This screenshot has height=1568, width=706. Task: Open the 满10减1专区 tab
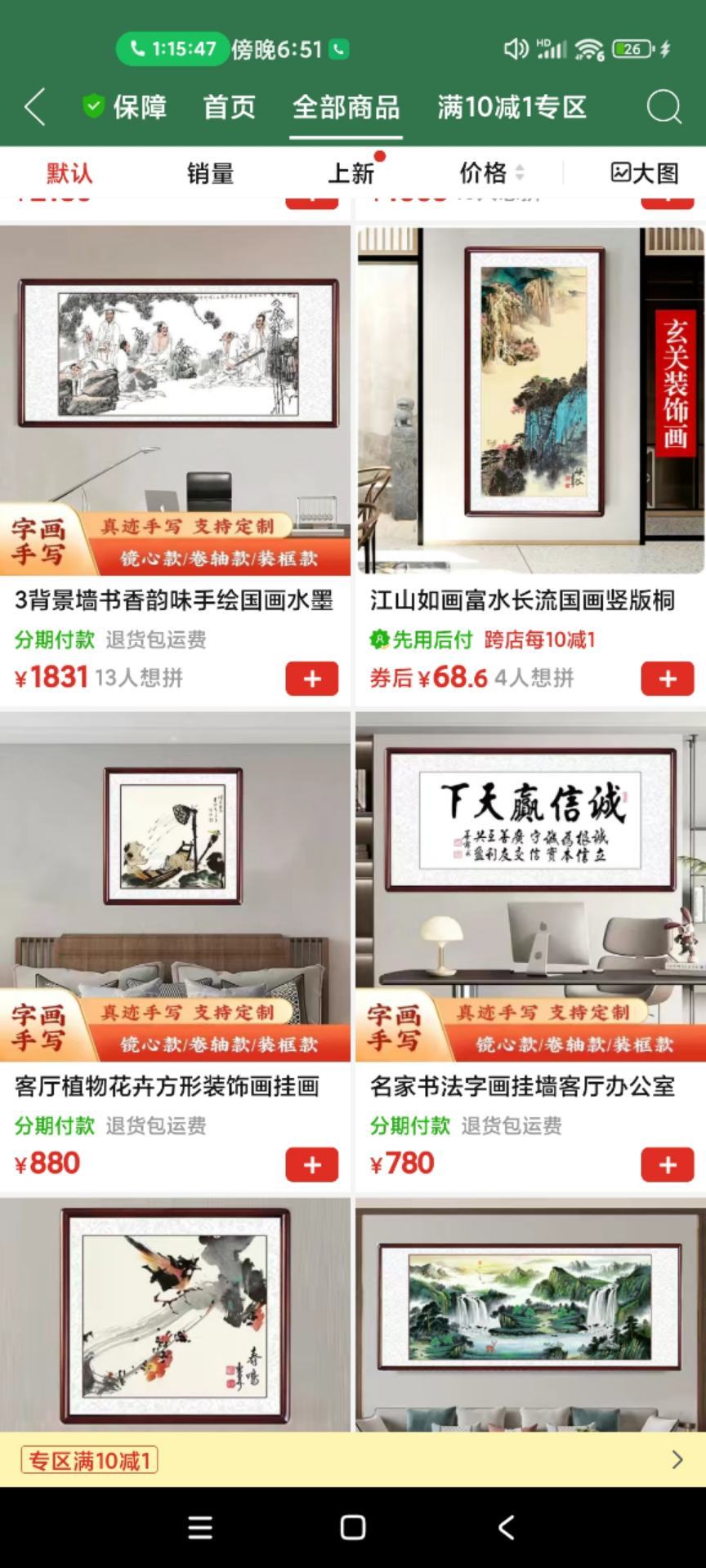(x=512, y=107)
